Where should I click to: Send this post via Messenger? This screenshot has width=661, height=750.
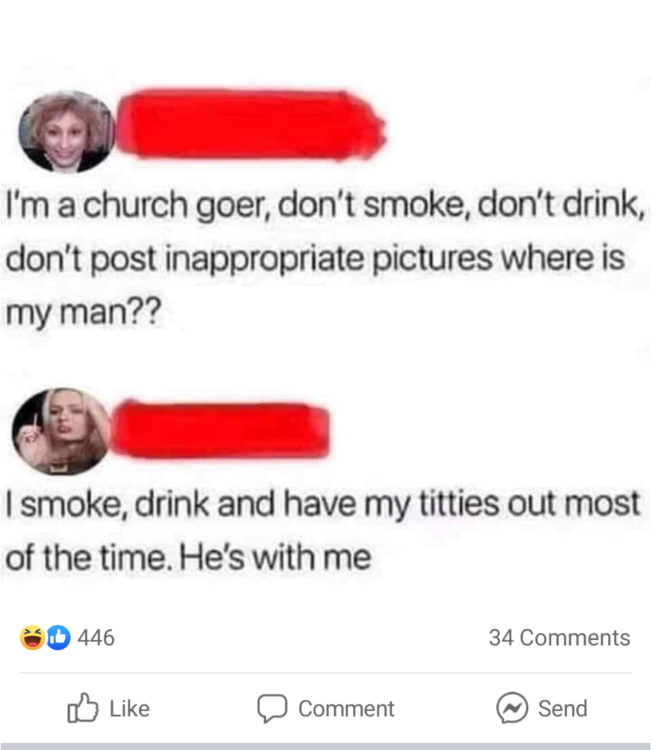click(542, 708)
